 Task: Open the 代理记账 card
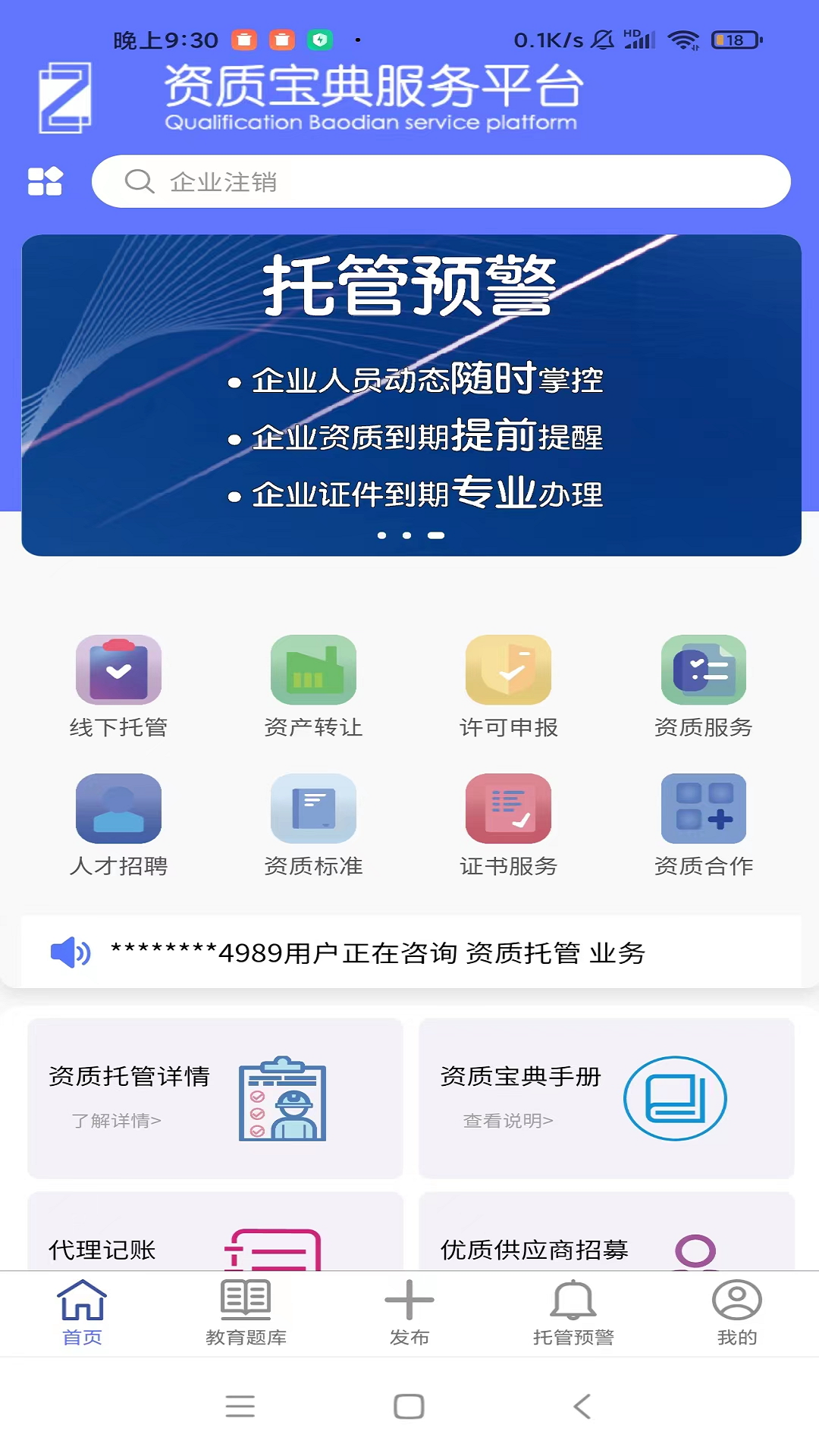coord(215,1236)
